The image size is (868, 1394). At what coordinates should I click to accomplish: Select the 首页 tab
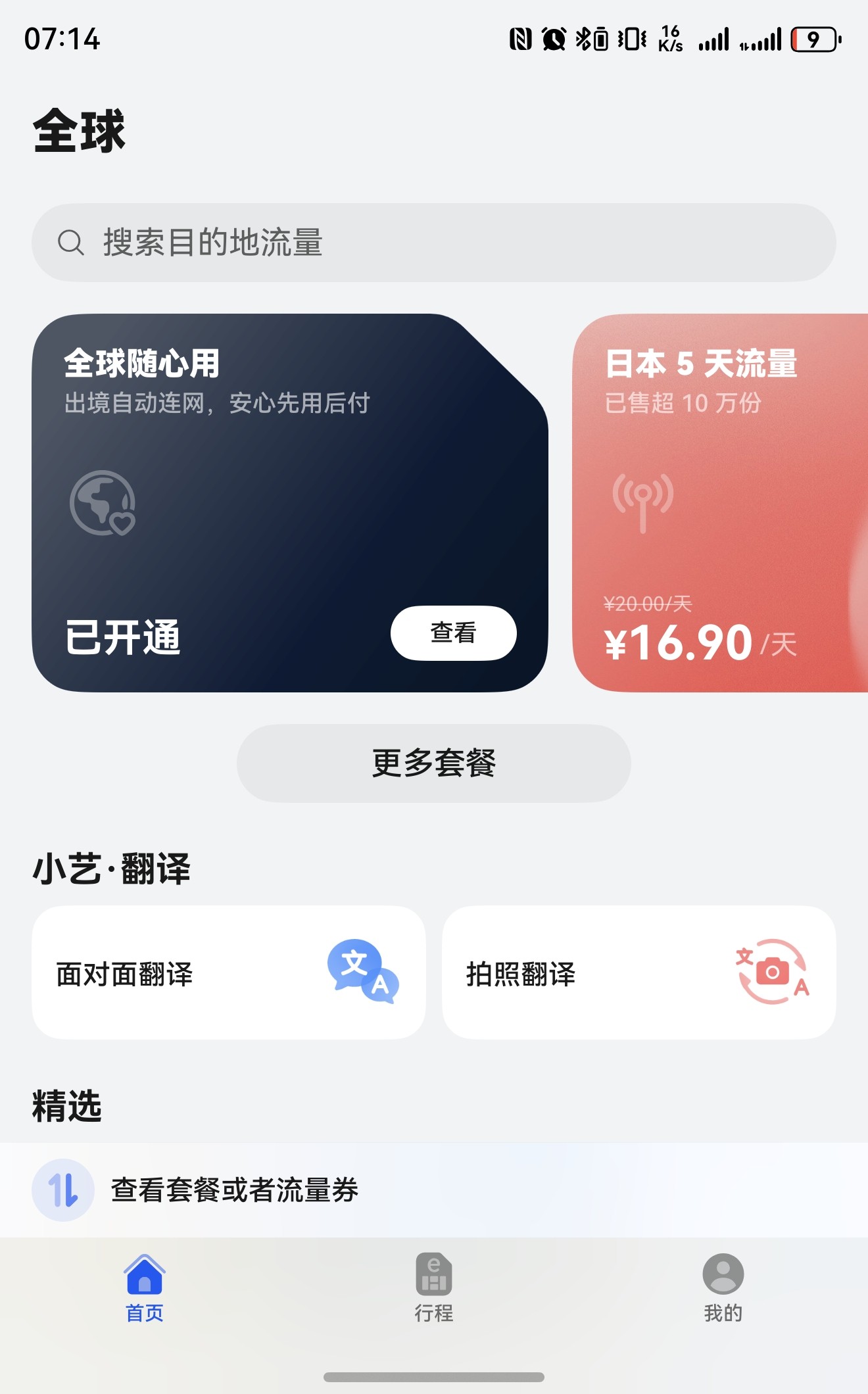(x=143, y=1289)
